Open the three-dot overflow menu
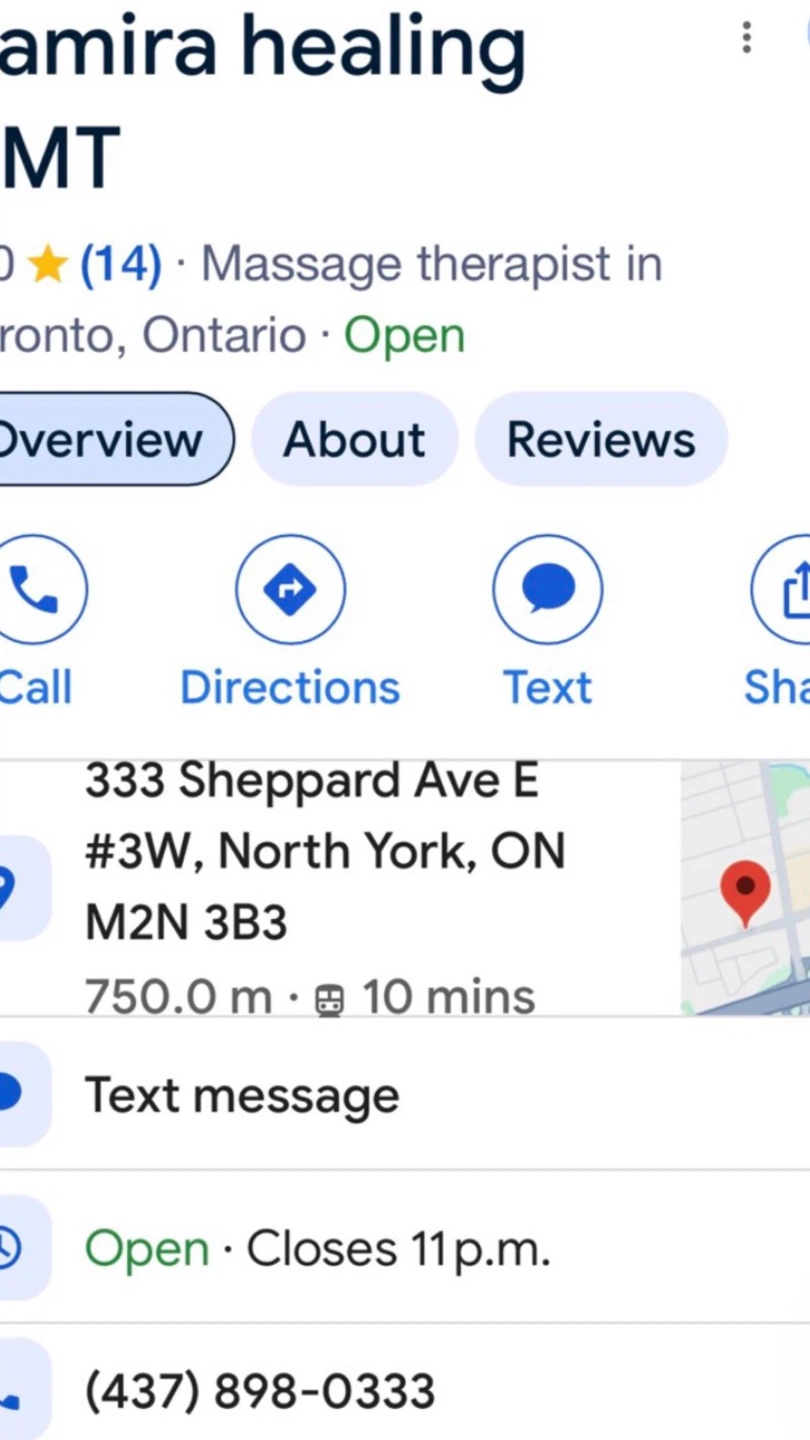 [746, 37]
